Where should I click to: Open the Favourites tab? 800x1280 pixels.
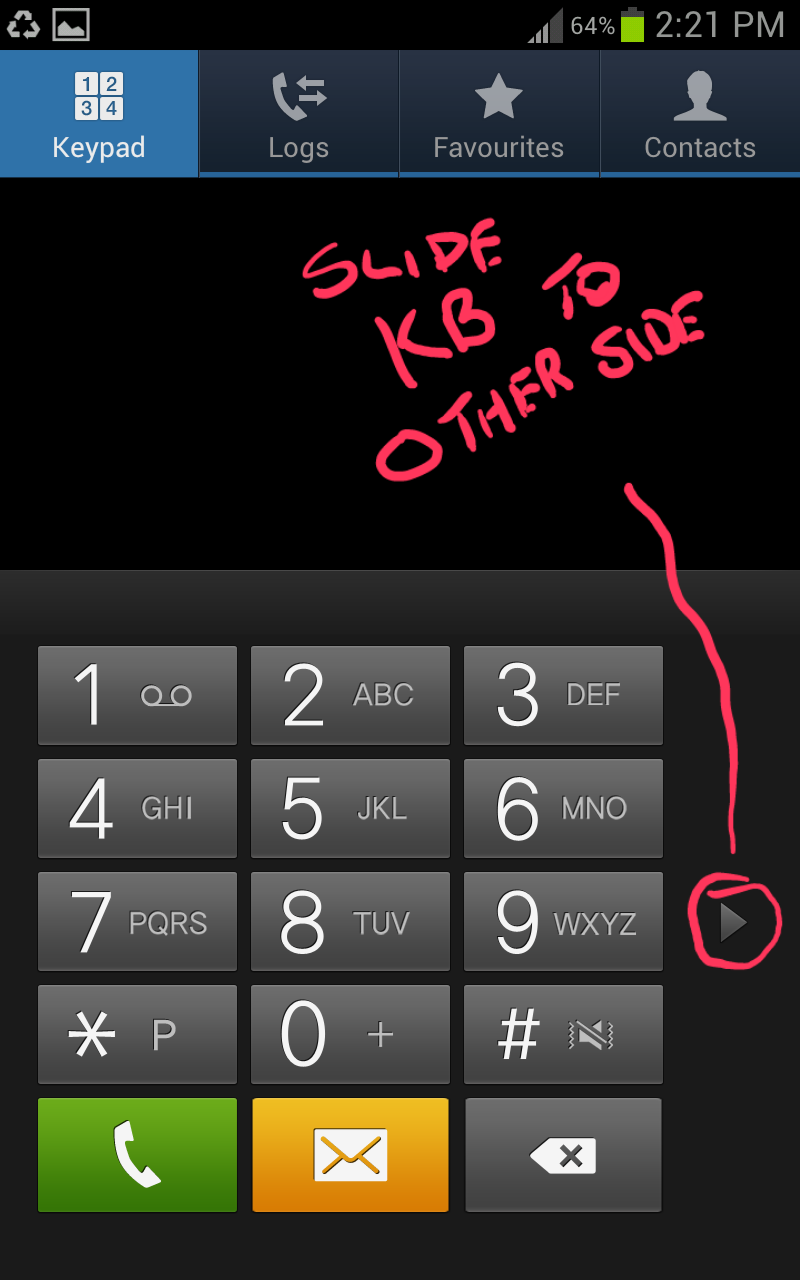[x=499, y=113]
